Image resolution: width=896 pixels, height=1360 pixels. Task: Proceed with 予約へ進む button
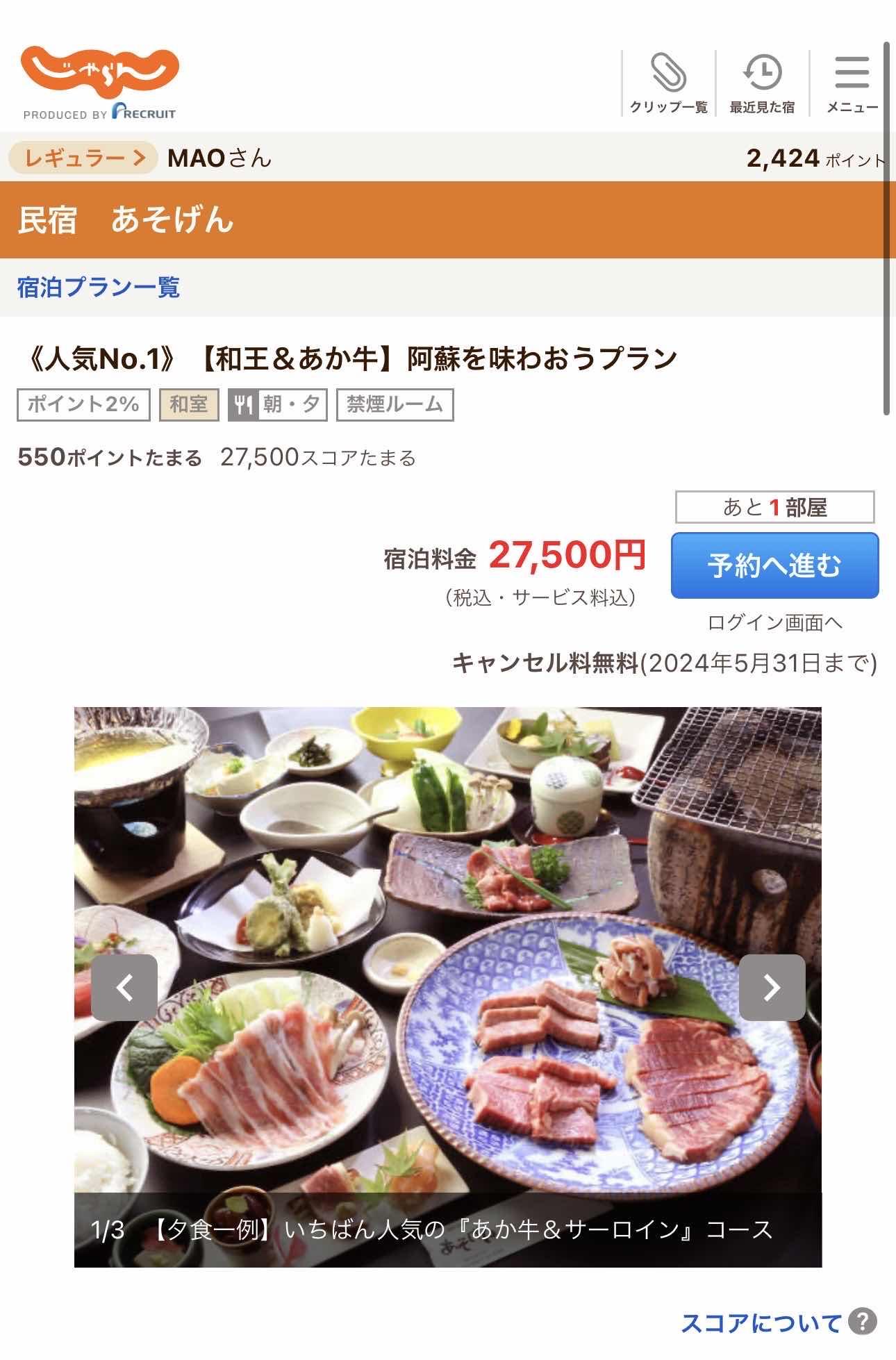(x=774, y=565)
